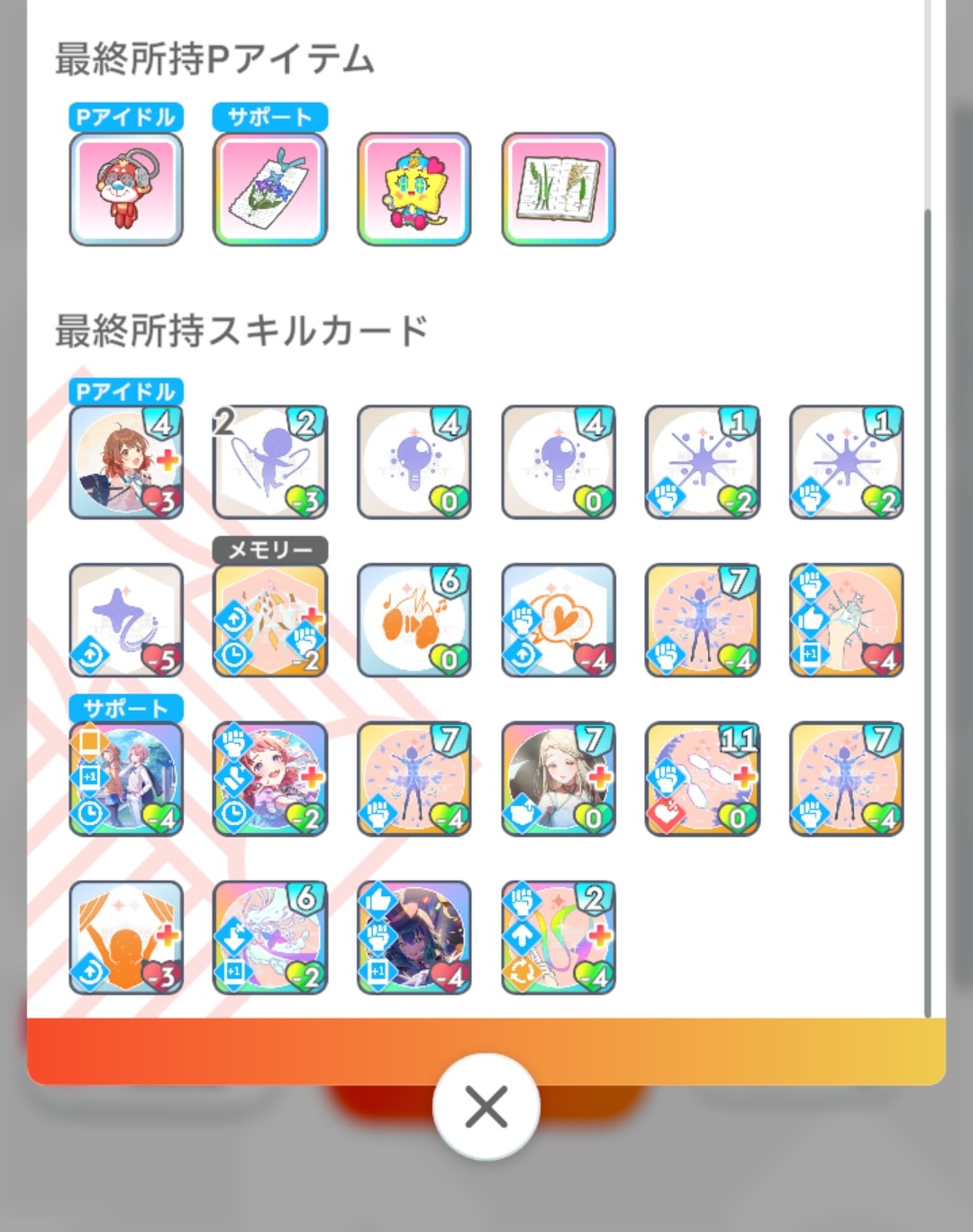
Task: View the orange clapping hands skill card
Action: (414, 621)
